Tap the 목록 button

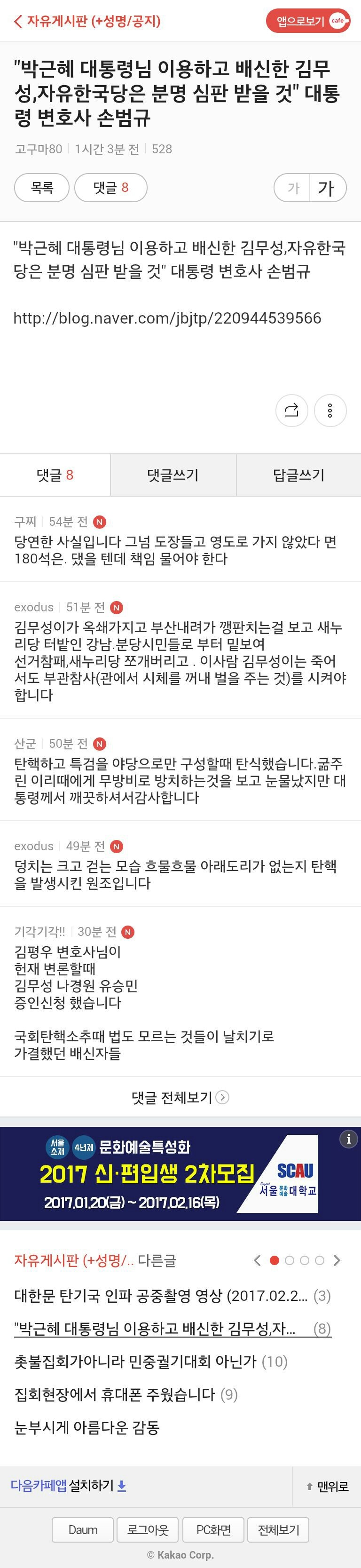(x=42, y=188)
